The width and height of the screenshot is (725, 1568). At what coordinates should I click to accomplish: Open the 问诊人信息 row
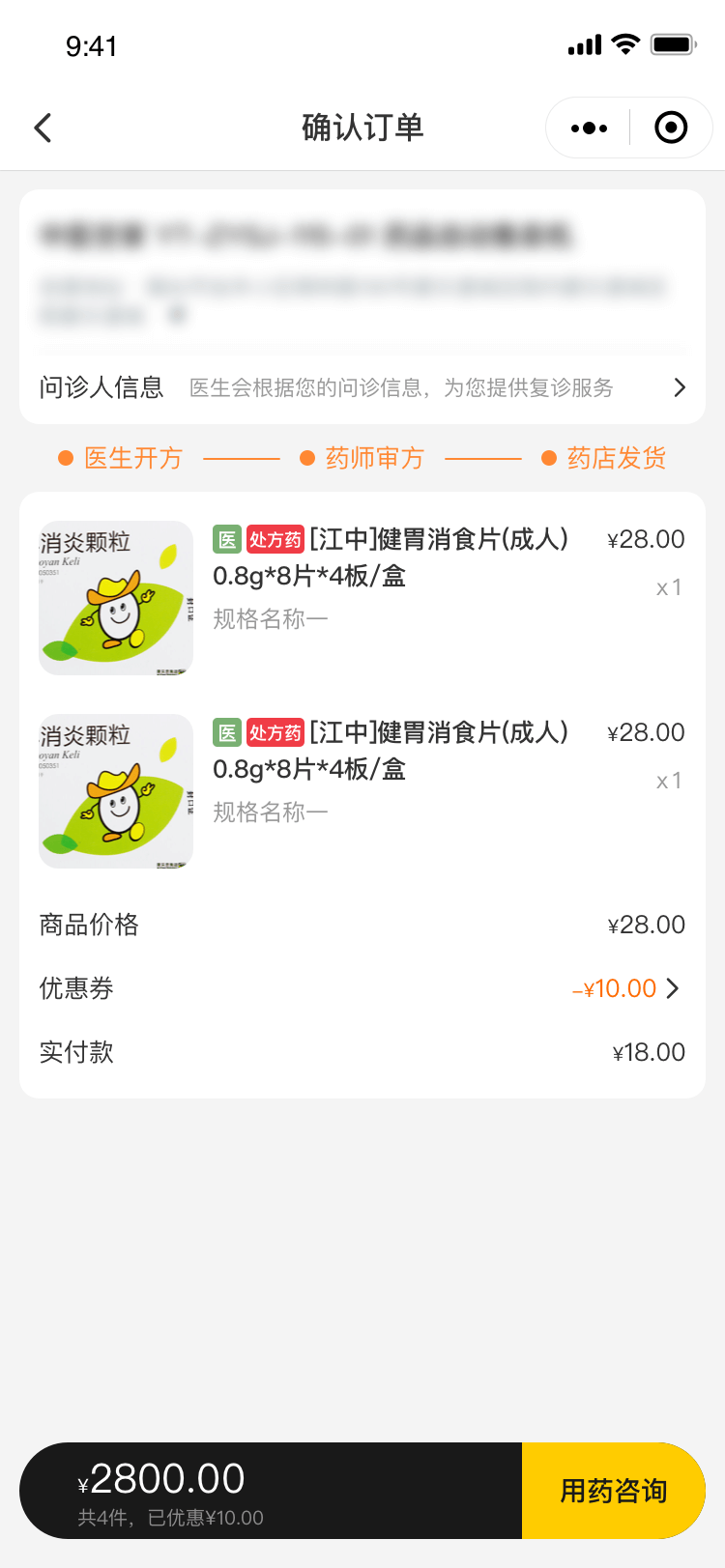[x=362, y=387]
